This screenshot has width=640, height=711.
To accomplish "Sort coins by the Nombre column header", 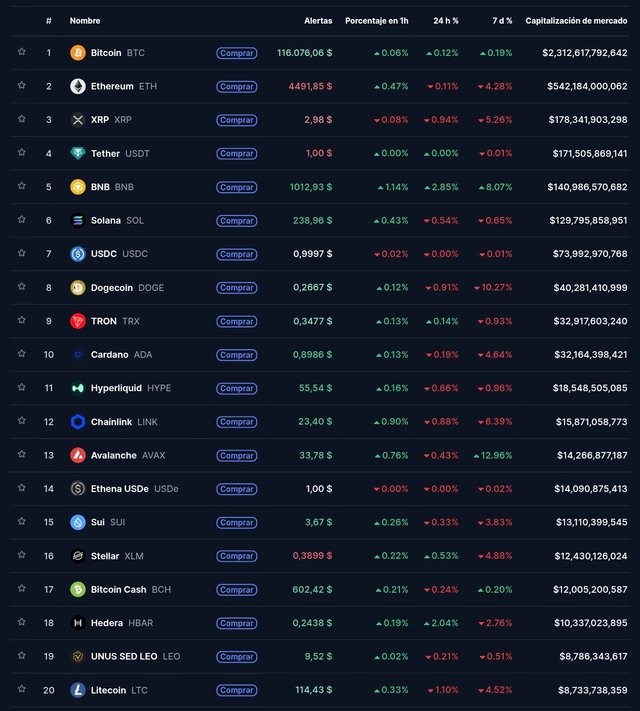I will (84, 20).
